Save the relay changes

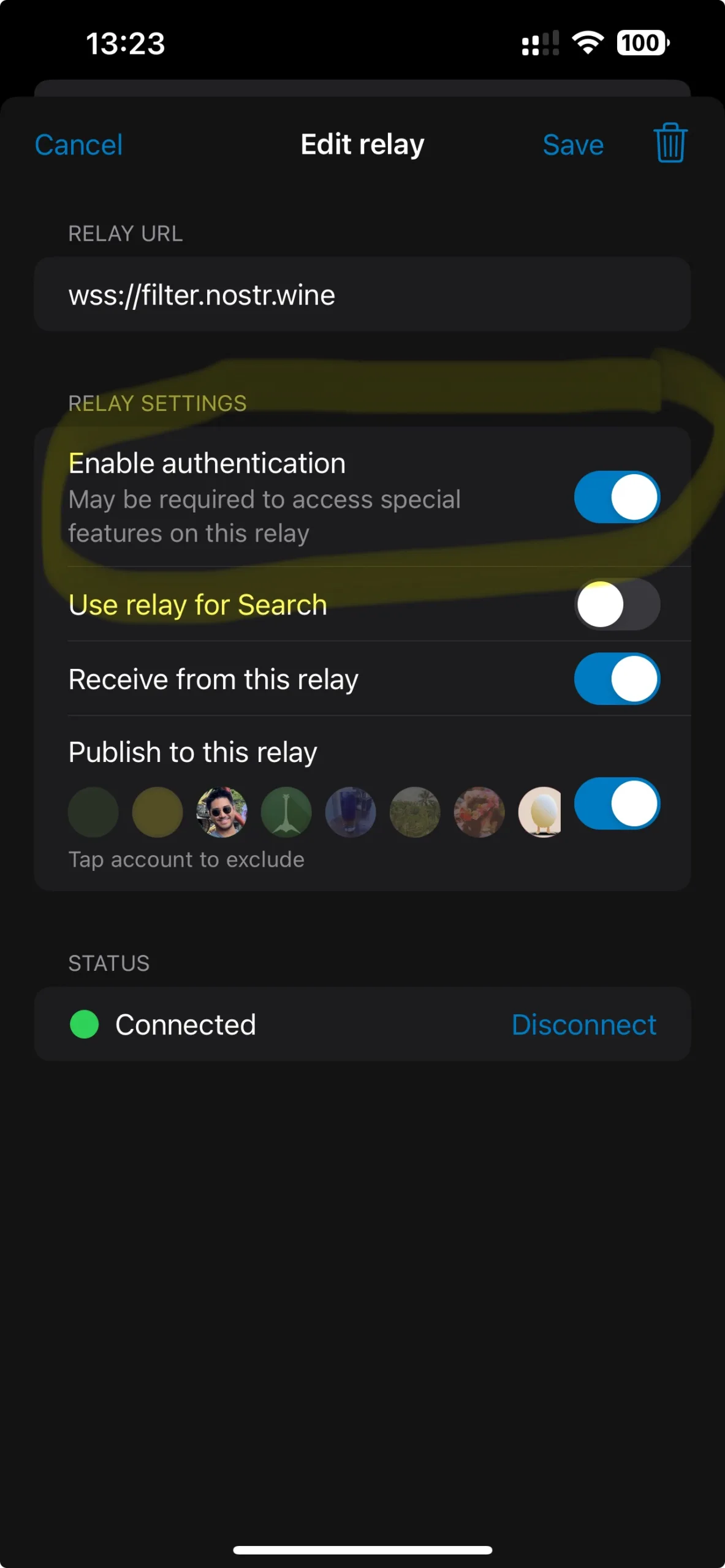[x=573, y=145]
